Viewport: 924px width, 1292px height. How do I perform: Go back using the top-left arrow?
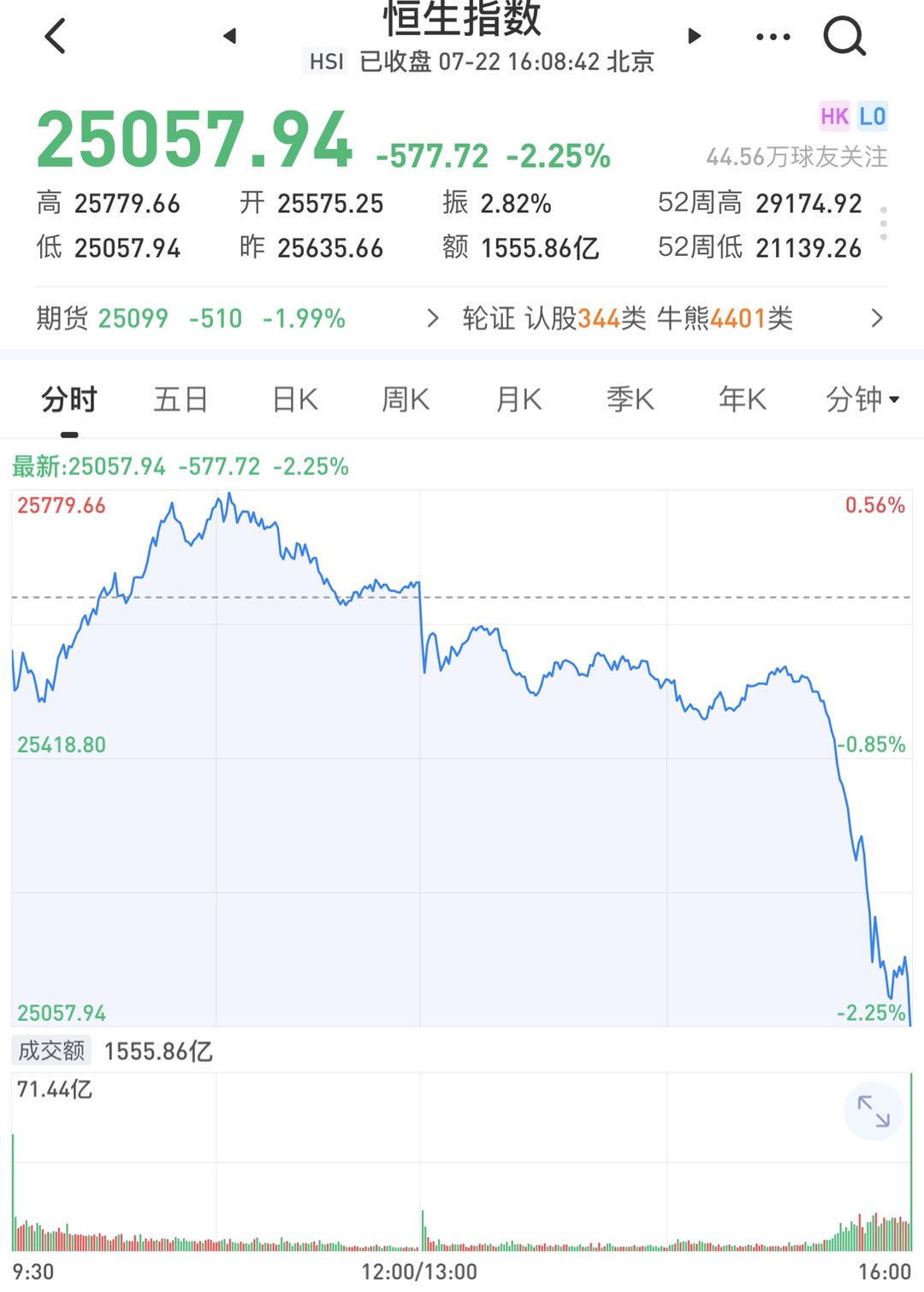pyautogui.click(x=56, y=37)
